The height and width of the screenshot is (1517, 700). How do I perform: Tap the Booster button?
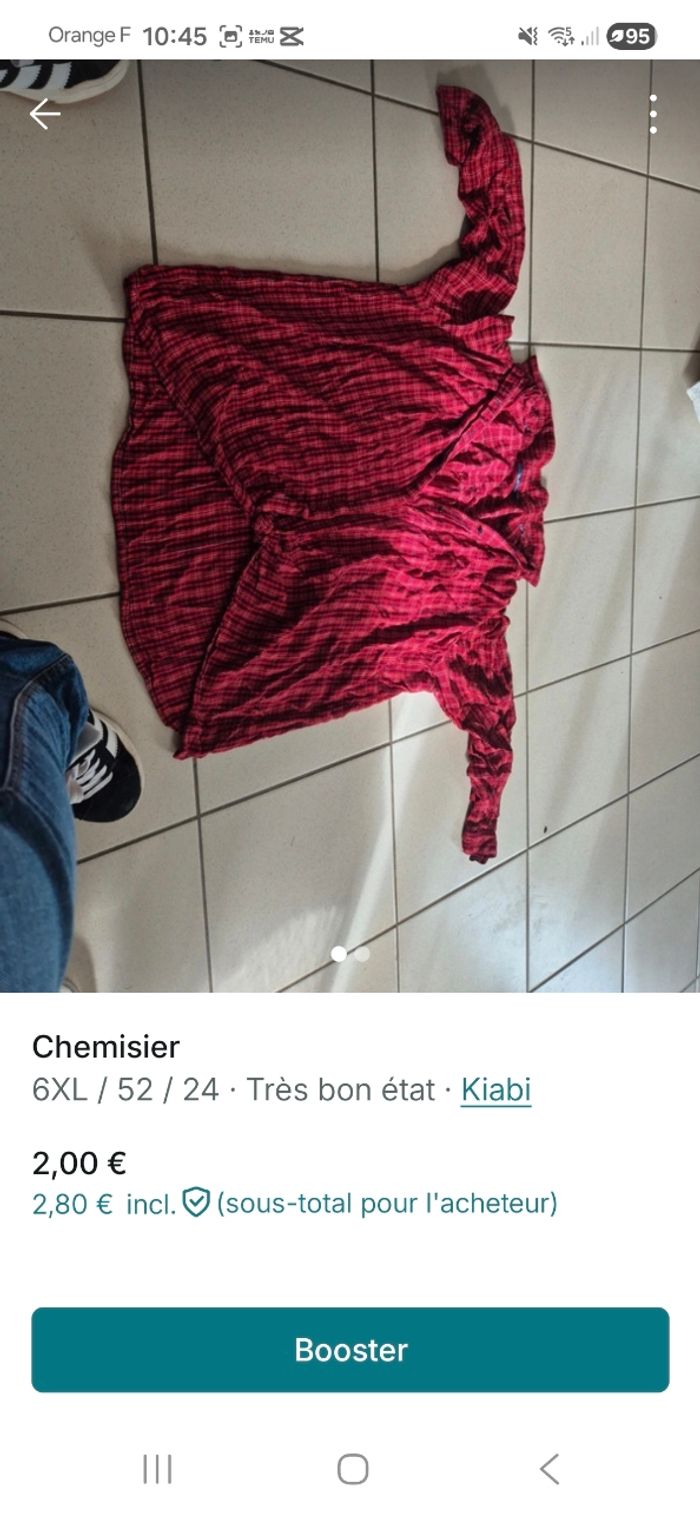coord(350,1349)
